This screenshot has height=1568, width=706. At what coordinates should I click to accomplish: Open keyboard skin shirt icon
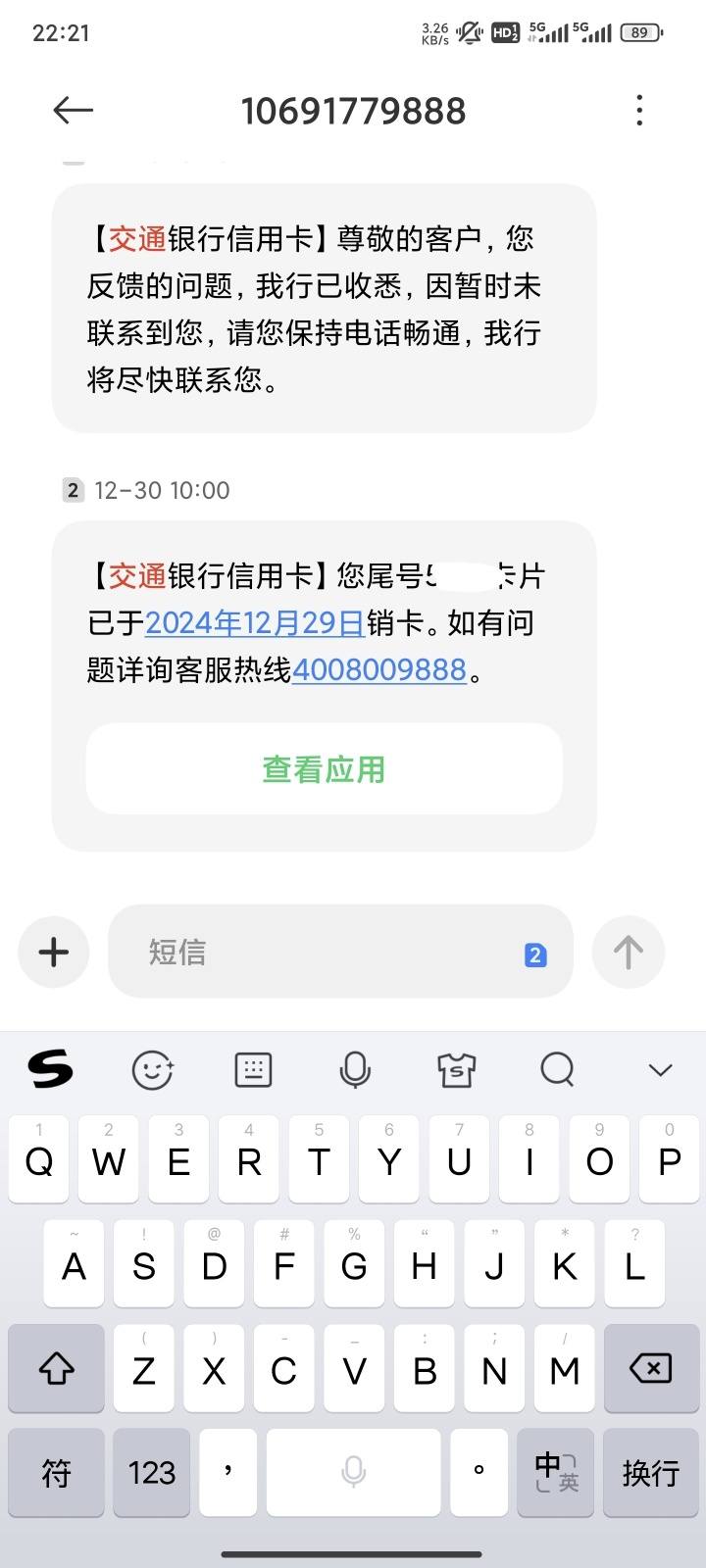click(456, 1070)
